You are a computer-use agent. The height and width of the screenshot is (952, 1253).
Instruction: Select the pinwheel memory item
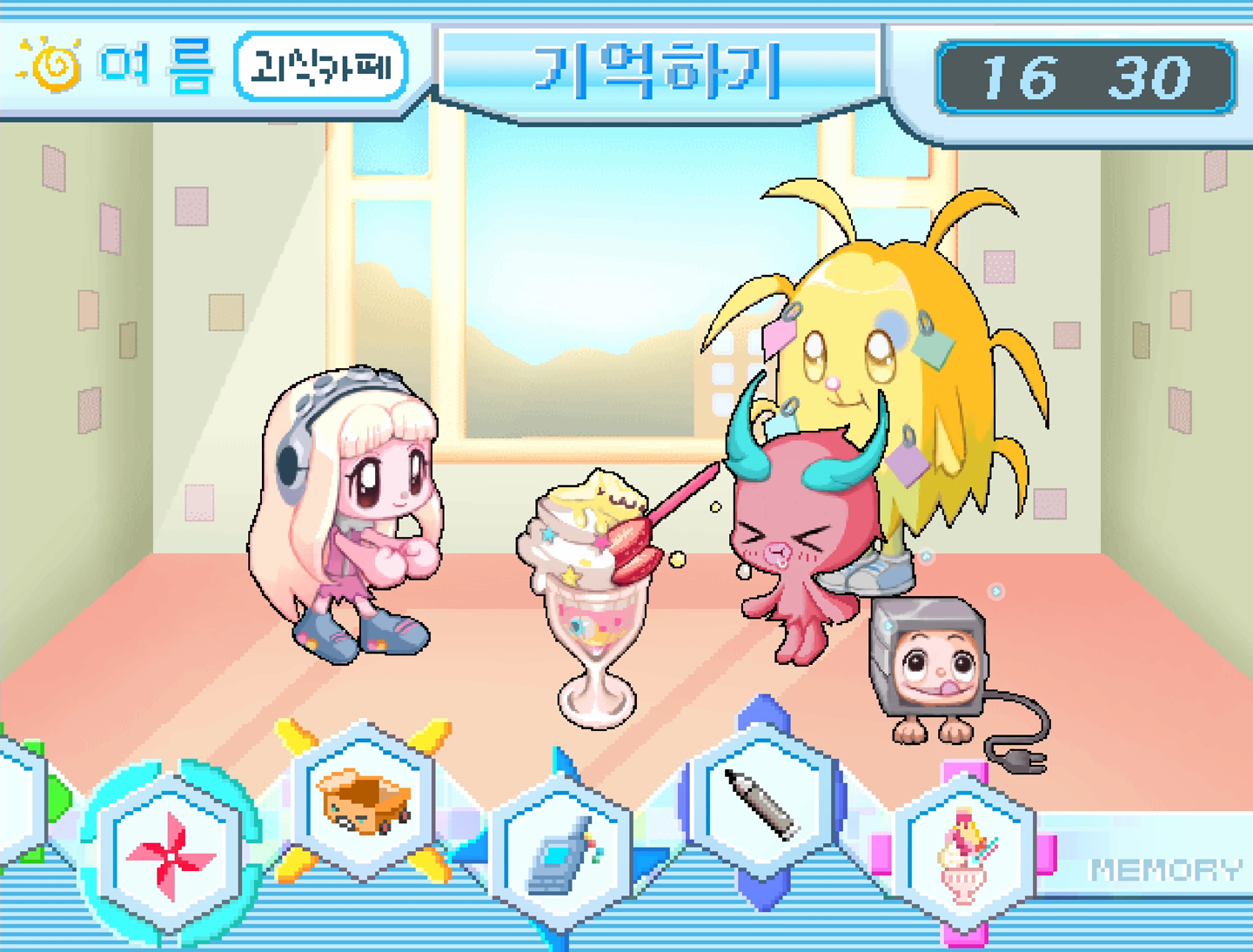click(171, 855)
